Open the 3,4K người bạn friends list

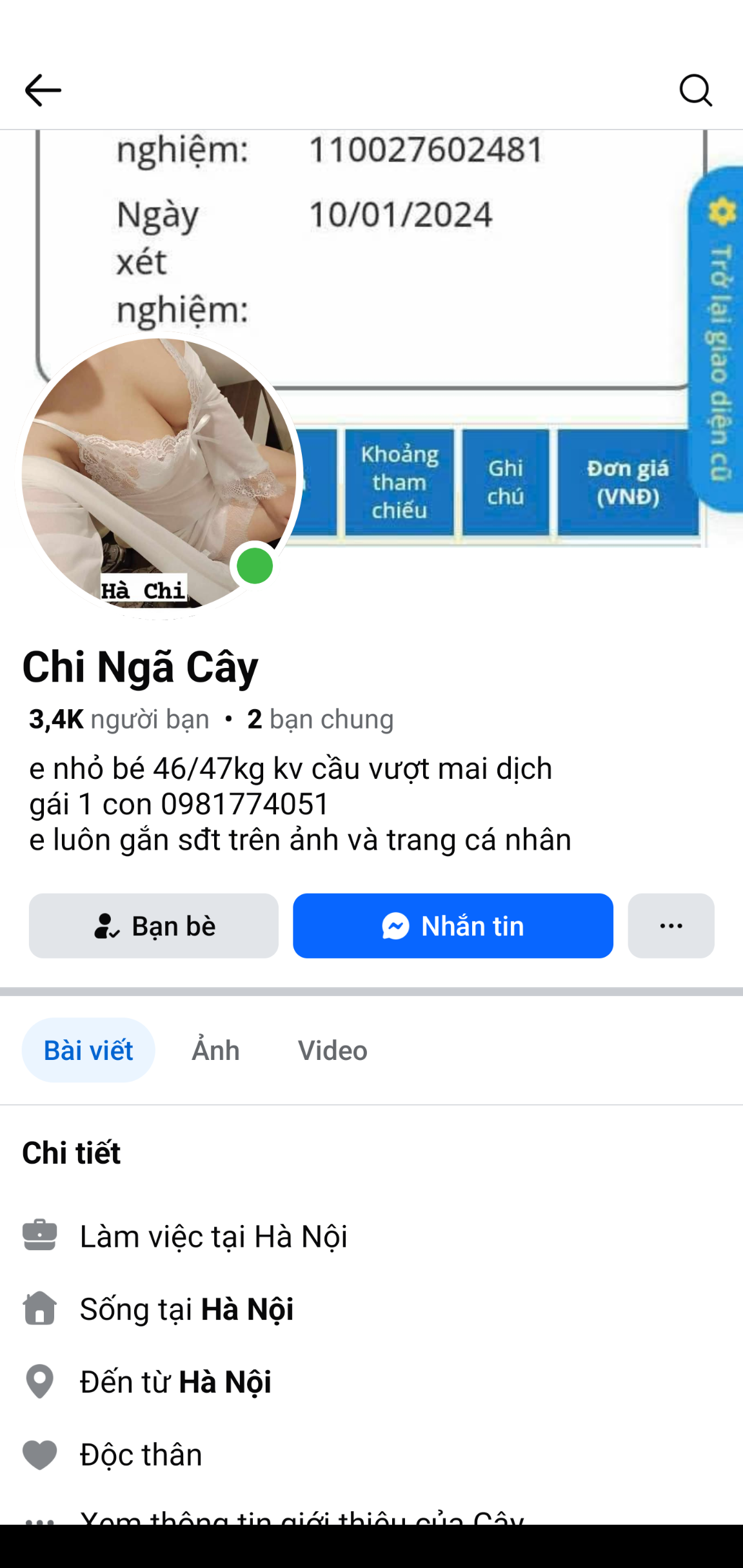click(x=119, y=719)
